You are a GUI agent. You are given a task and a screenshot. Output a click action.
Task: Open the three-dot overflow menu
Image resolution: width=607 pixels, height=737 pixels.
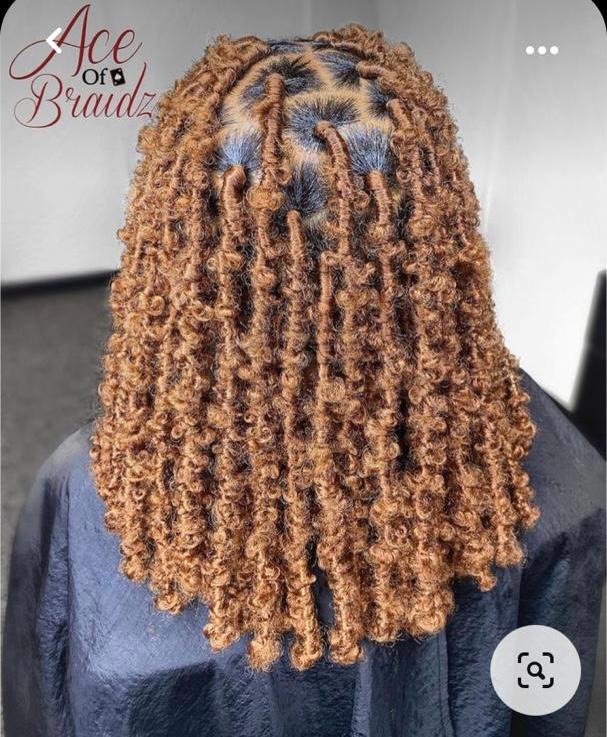pyautogui.click(x=542, y=50)
